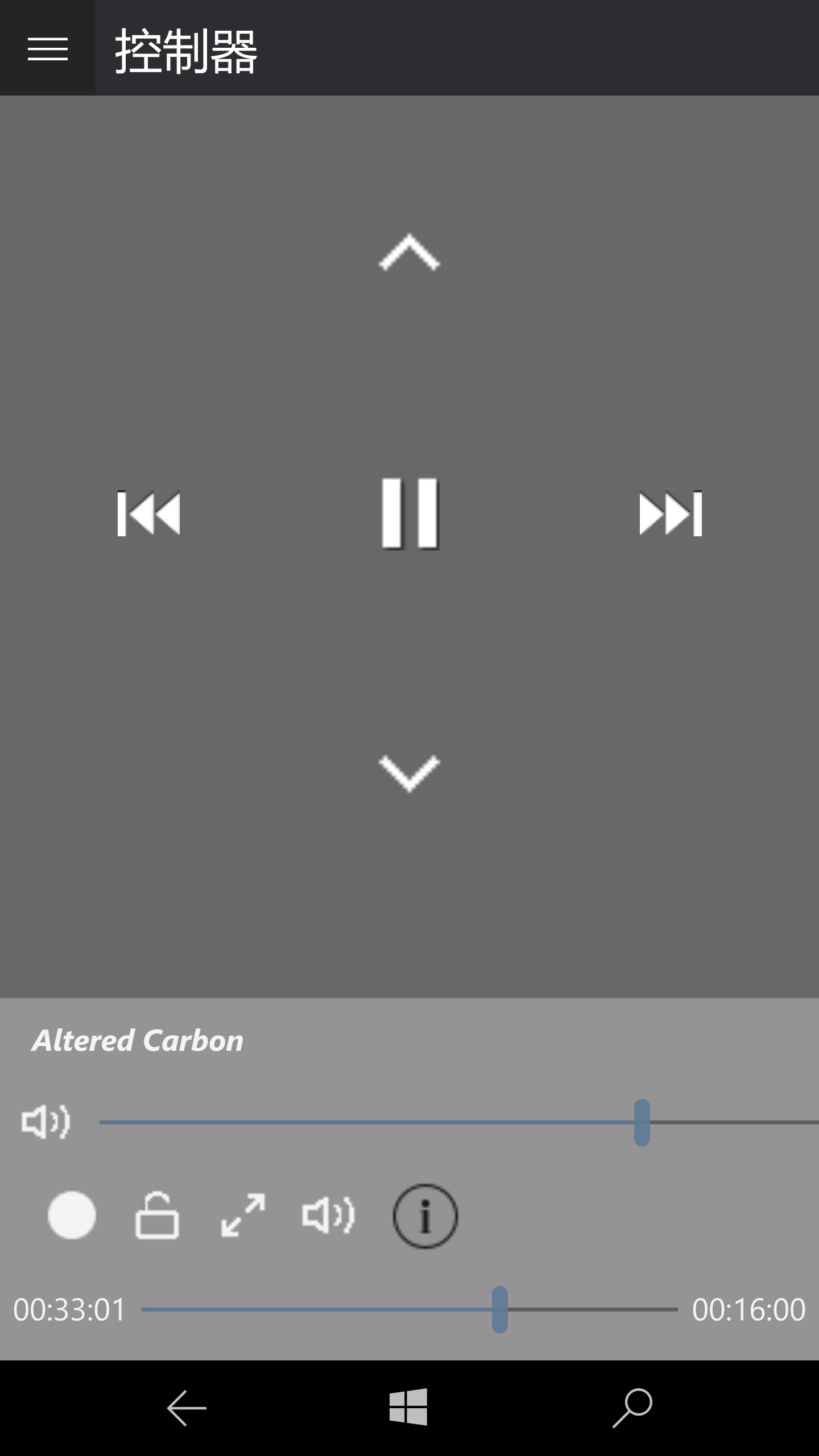Switch to fullscreen with the expand arrows
Screen dimensions: 819x1456
(x=243, y=1215)
